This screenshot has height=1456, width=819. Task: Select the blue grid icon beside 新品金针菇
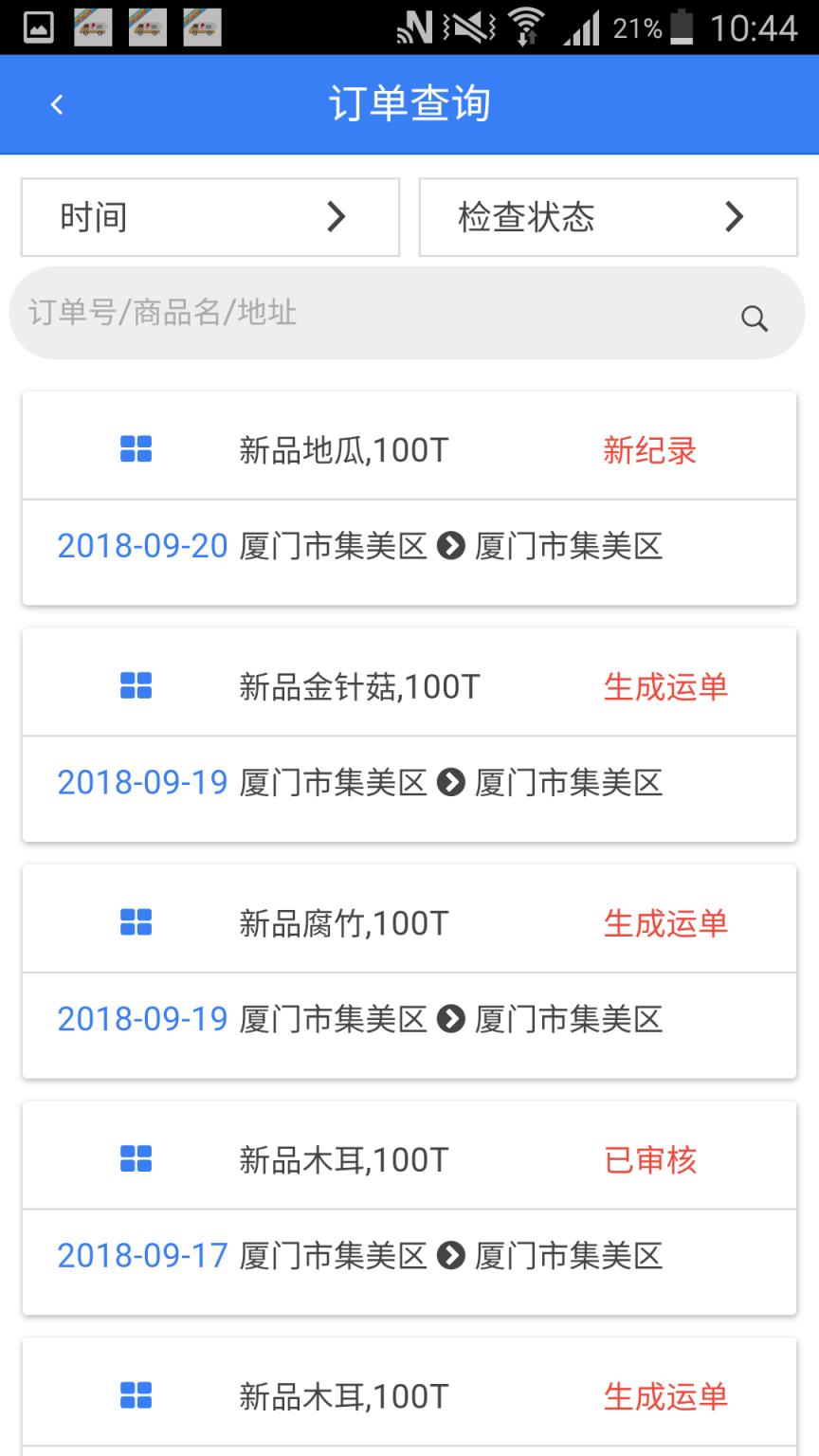136,684
